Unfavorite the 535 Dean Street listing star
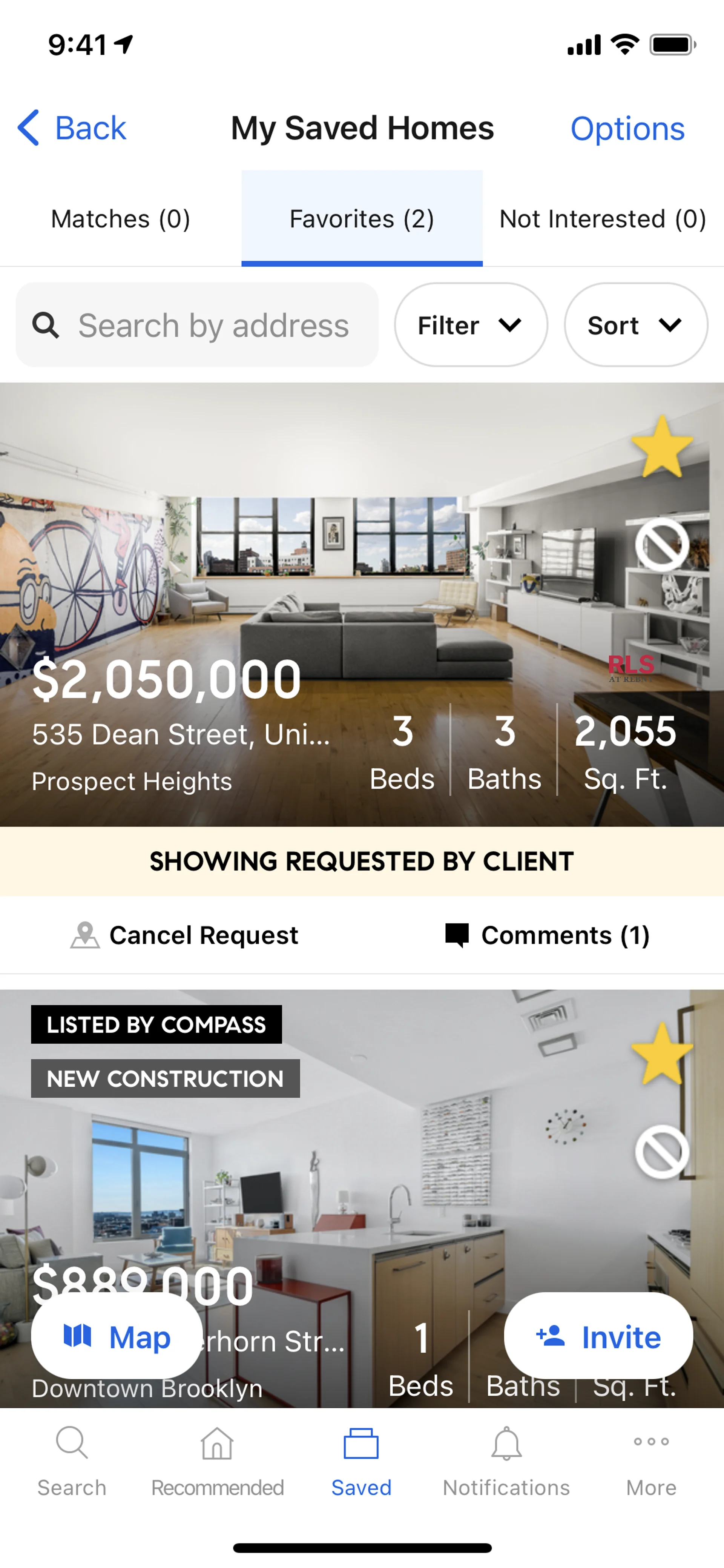 [662, 447]
